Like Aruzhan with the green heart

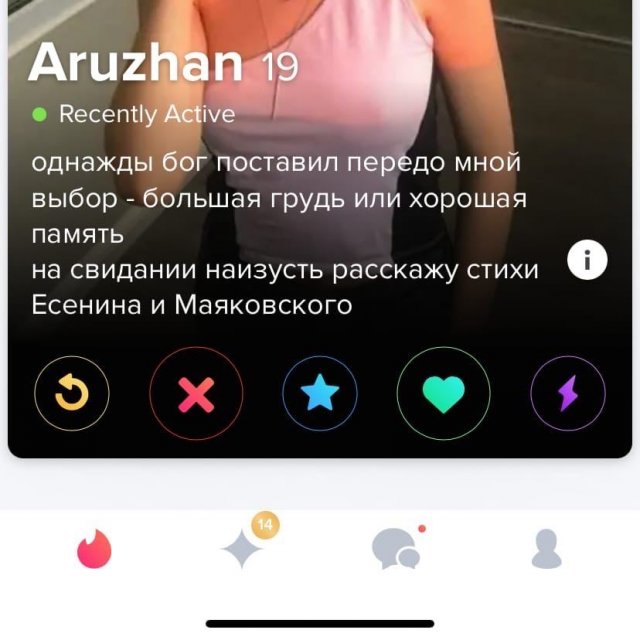[x=444, y=395]
